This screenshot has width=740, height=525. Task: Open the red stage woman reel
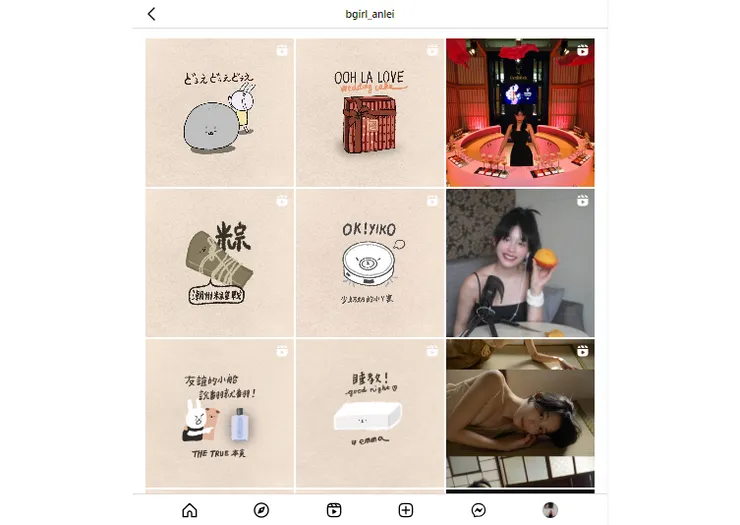(520, 112)
